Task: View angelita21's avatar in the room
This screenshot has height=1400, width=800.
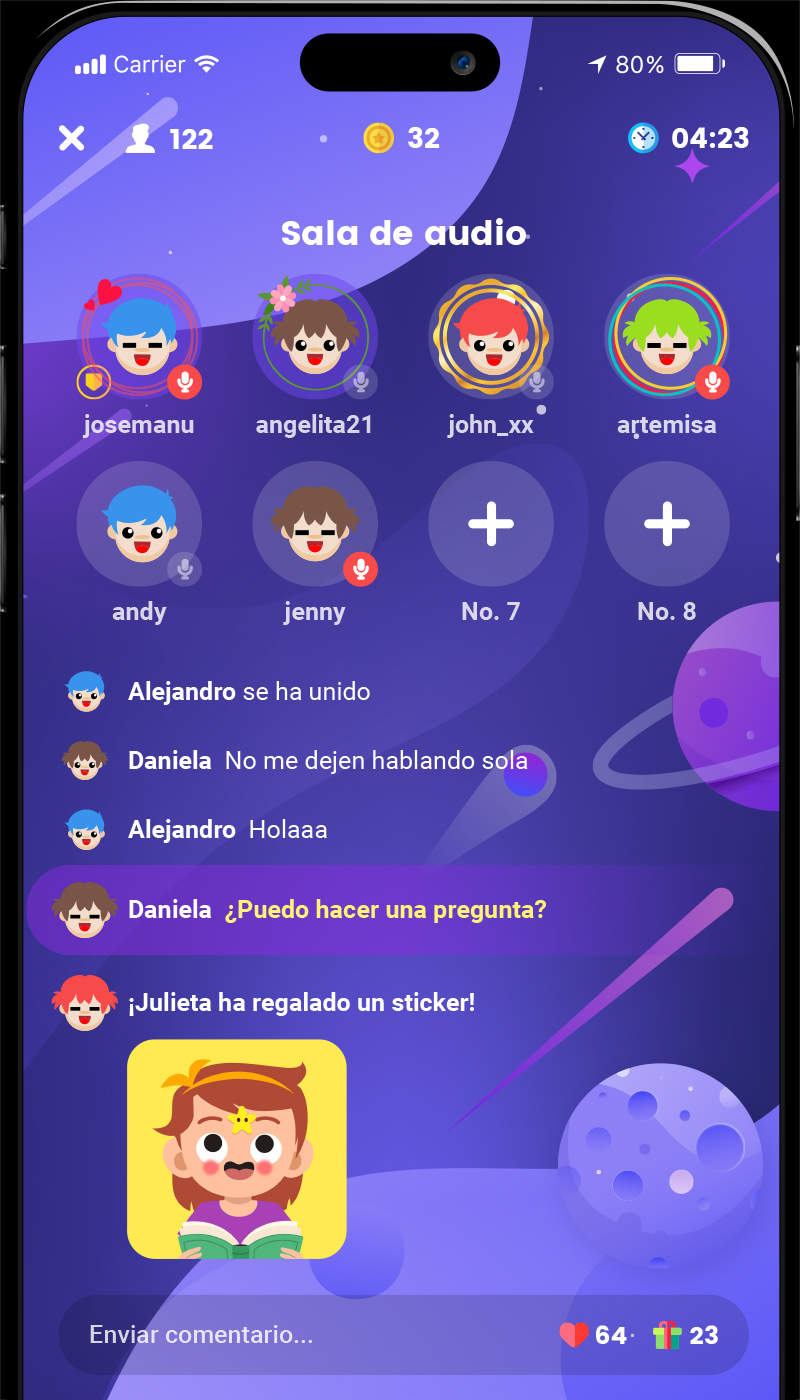Action: click(x=315, y=338)
